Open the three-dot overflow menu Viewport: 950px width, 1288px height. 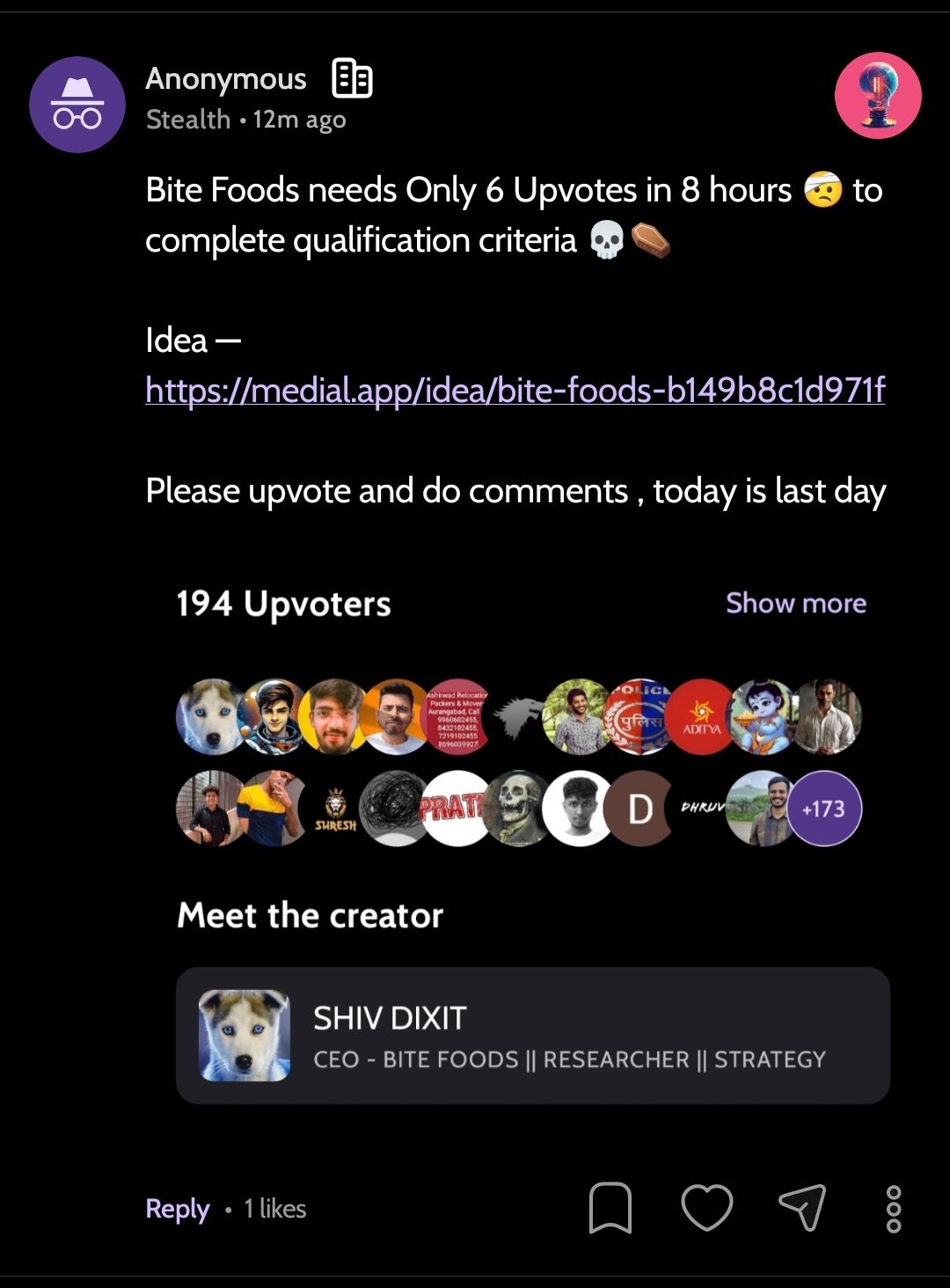point(894,1209)
